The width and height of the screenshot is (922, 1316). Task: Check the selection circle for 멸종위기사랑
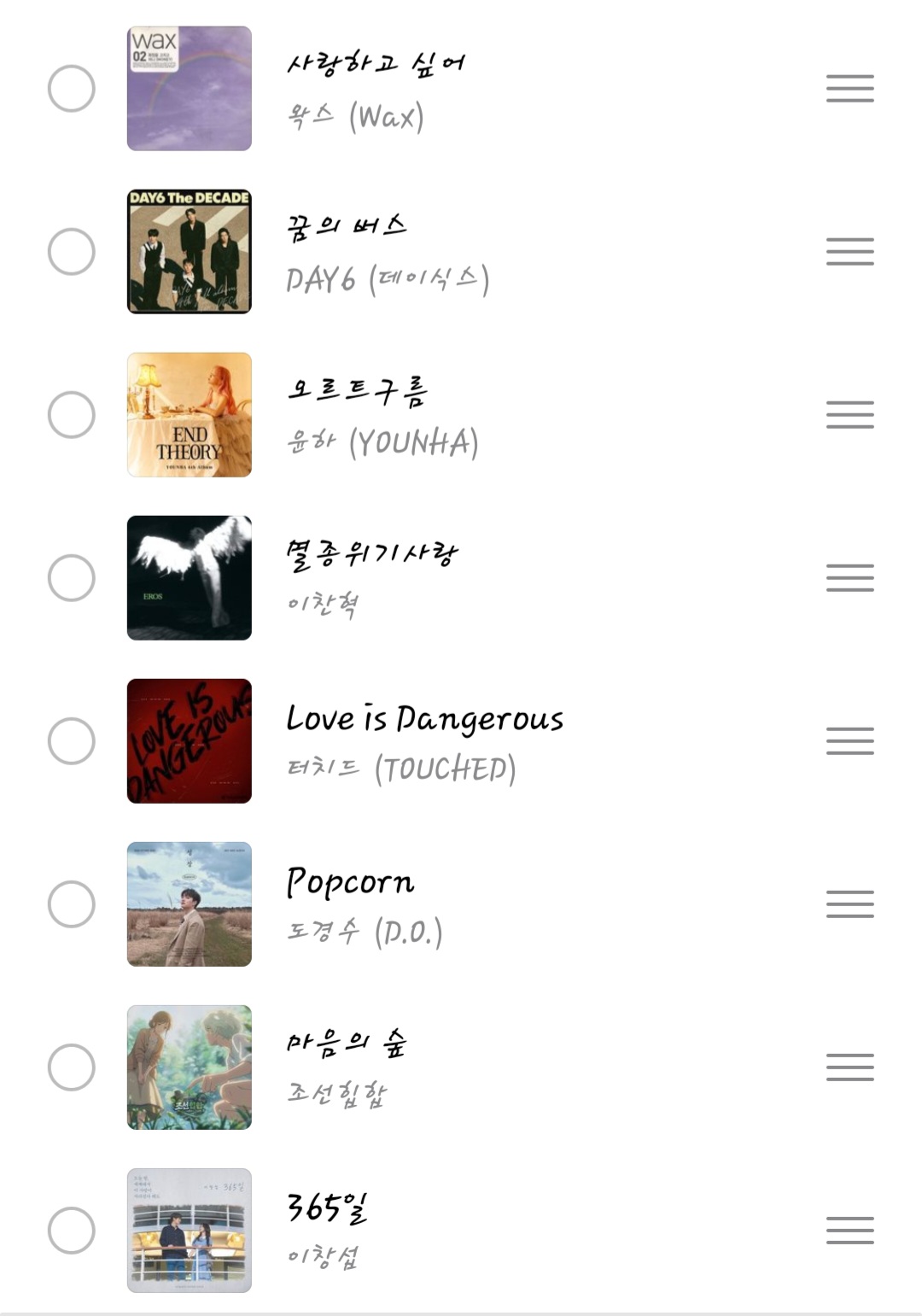(x=72, y=578)
